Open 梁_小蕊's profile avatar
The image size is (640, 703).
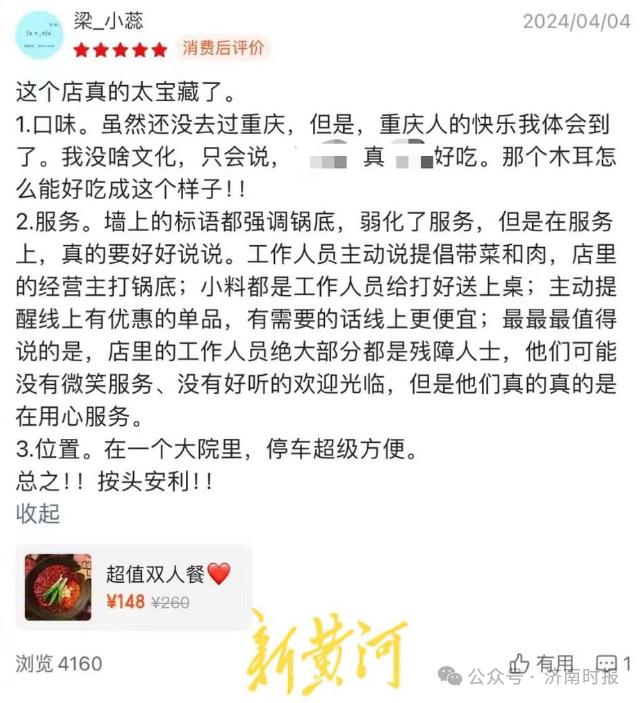[x=39, y=37]
